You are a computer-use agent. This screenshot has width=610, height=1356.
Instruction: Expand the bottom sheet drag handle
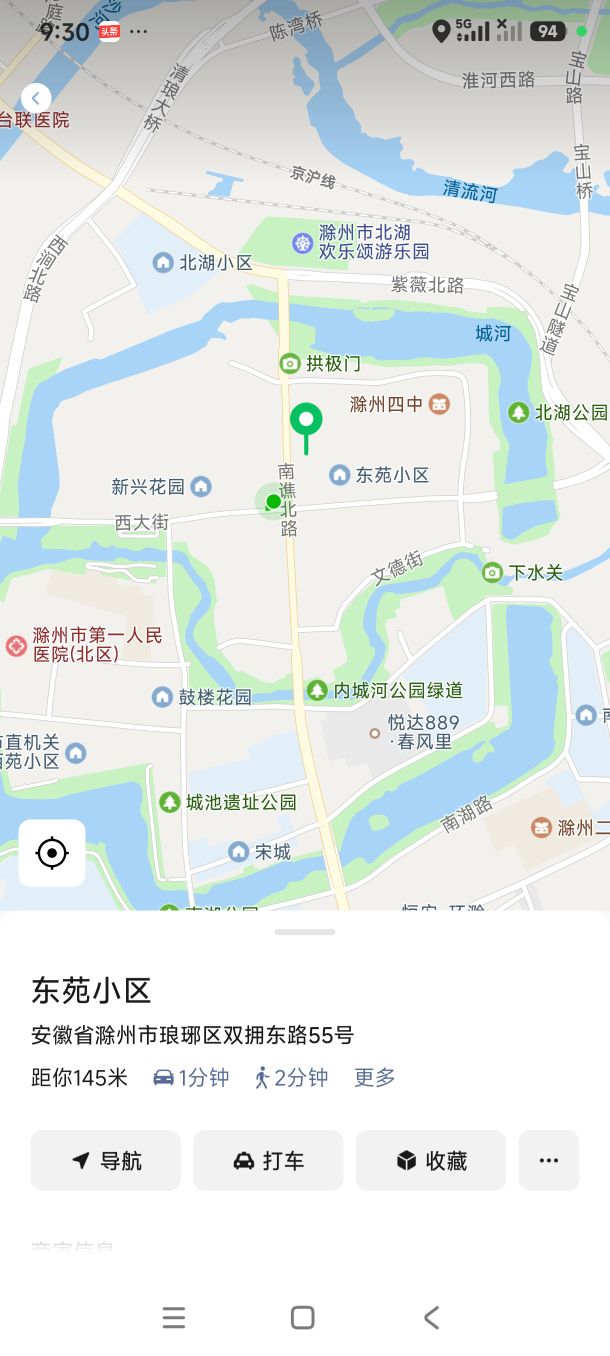[305, 931]
